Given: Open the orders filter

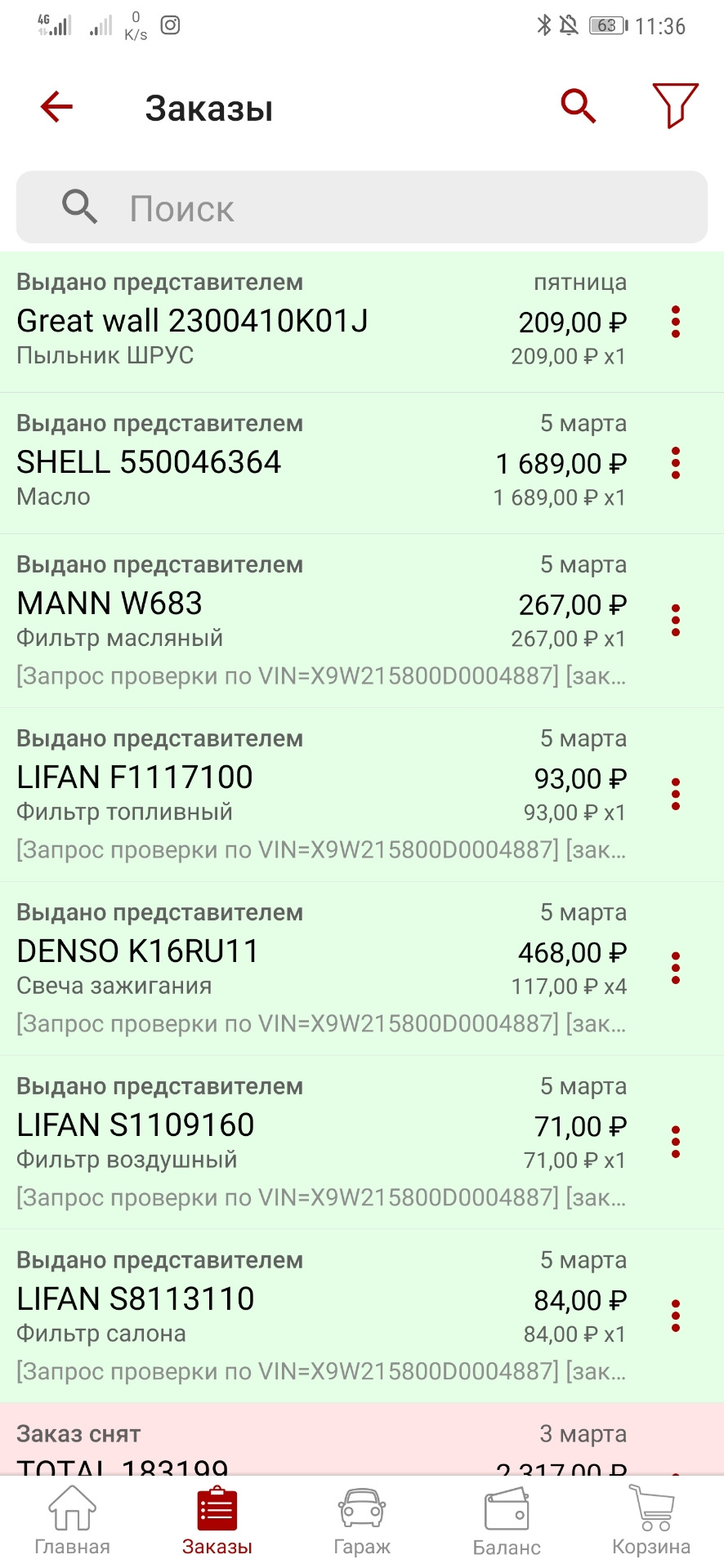Looking at the screenshot, I should [x=675, y=105].
